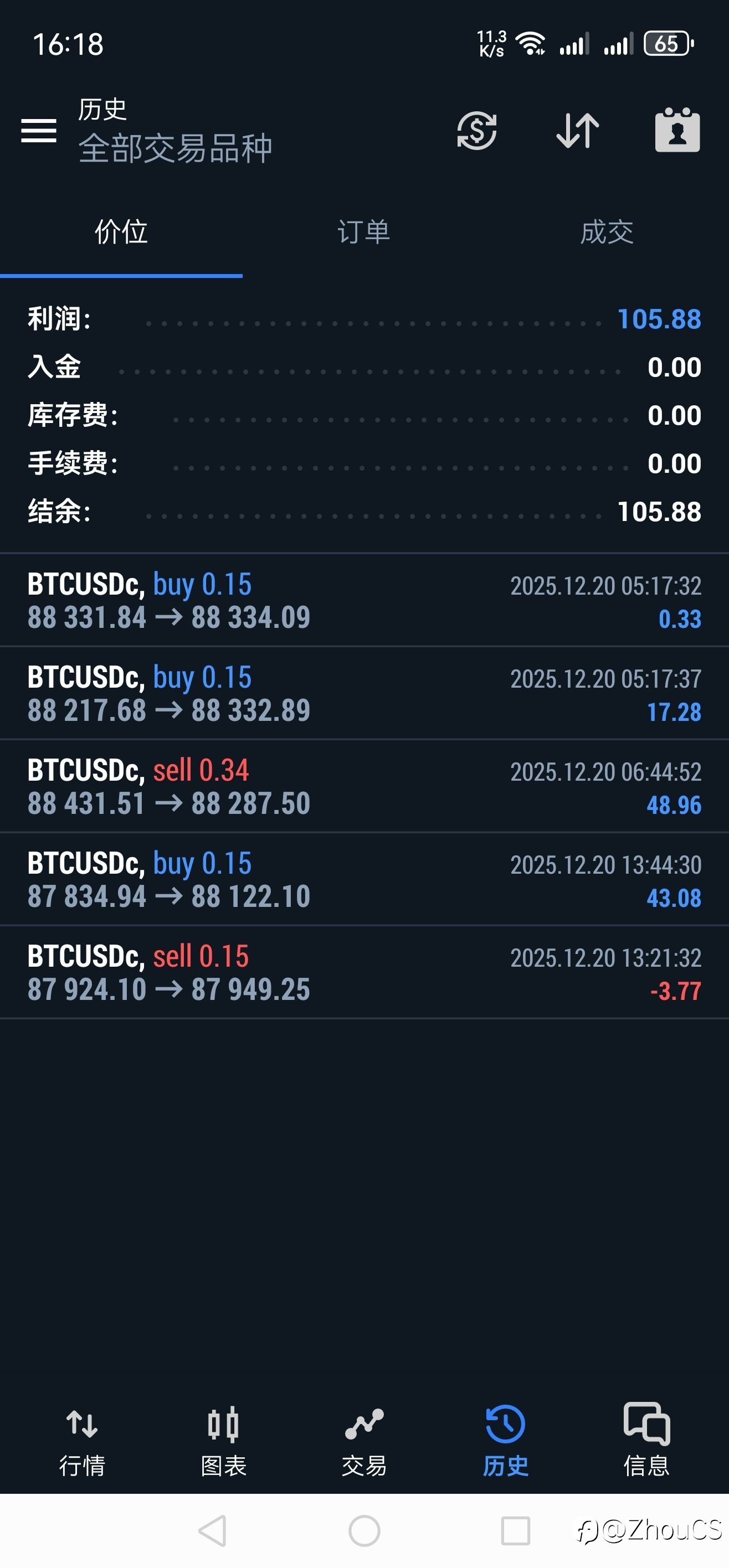Image resolution: width=729 pixels, height=1568 pixels.
Task: View the buy trade with 43.08 profit
Action: click(364, 880)
